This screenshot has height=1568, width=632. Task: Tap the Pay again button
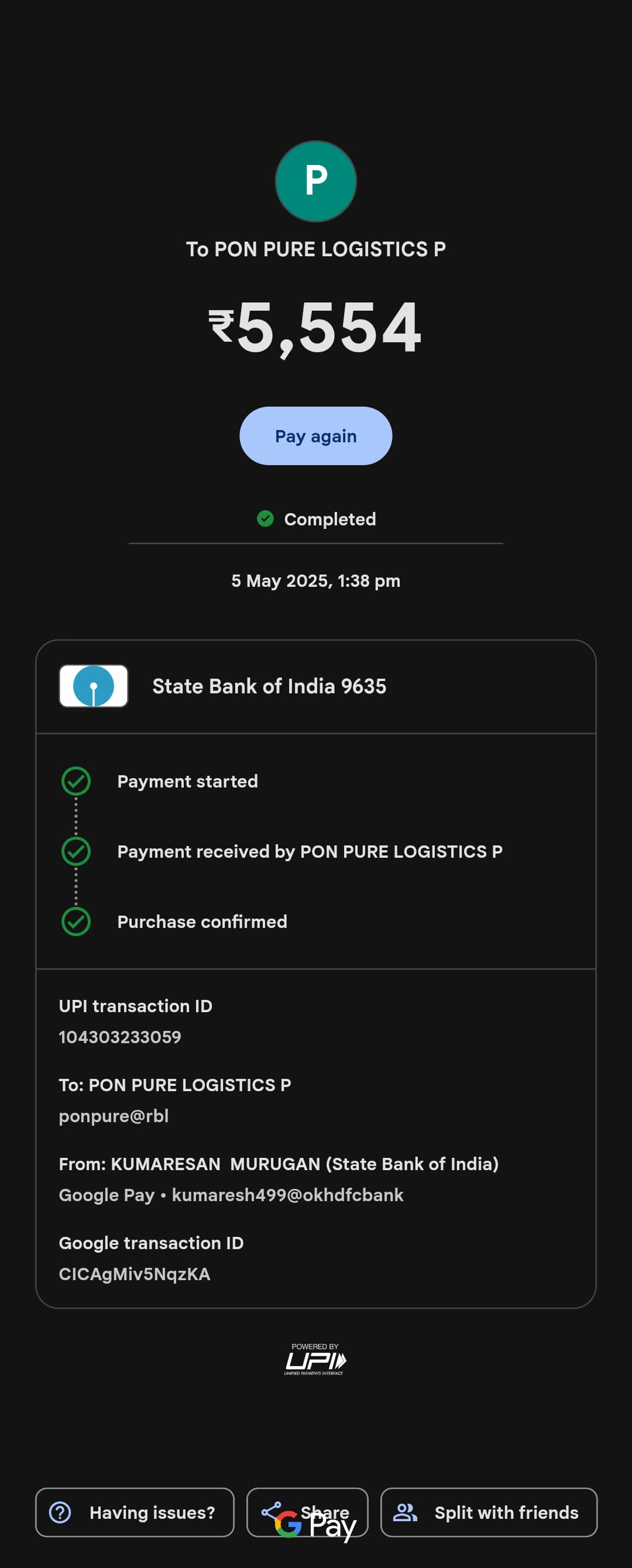[315, 436]
